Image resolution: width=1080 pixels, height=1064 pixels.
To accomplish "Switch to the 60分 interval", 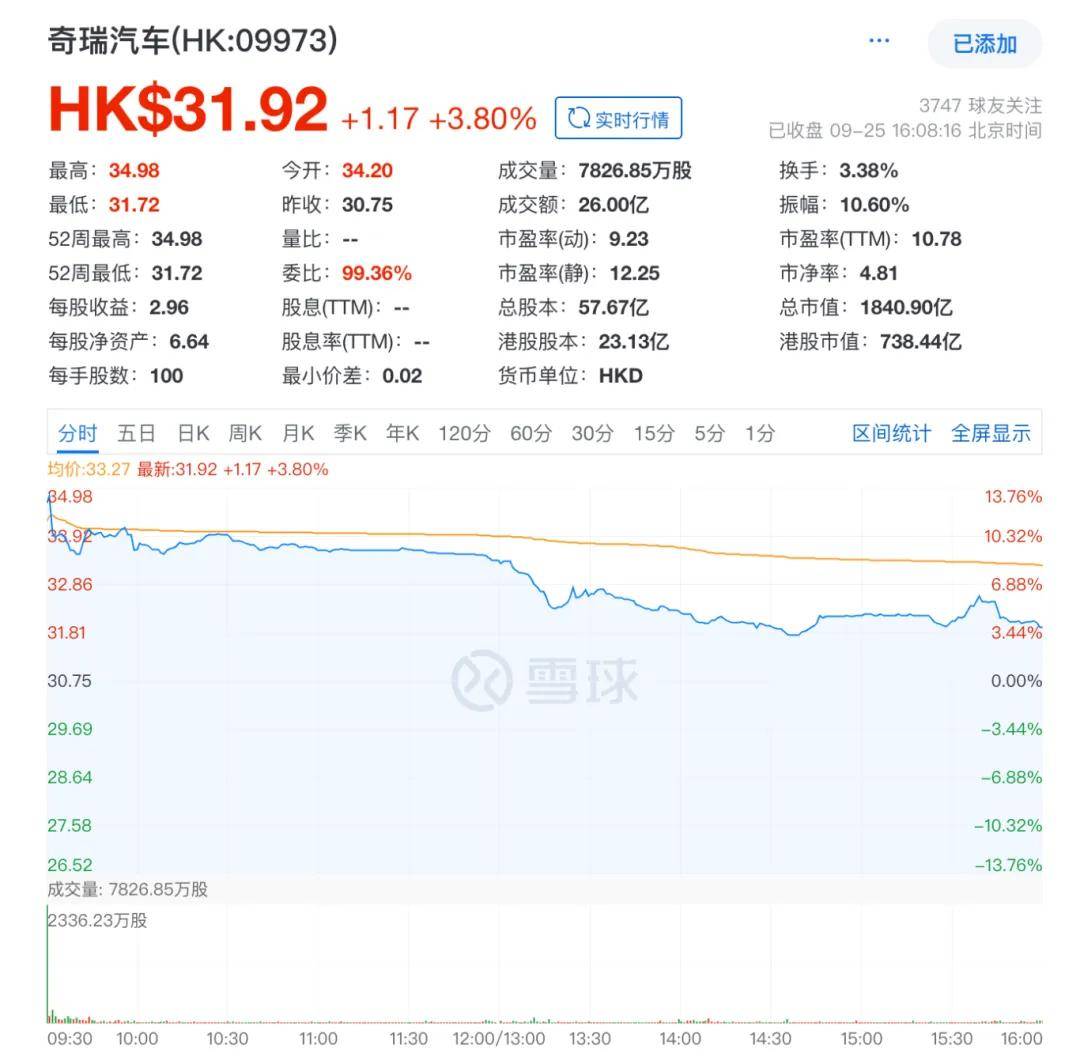I will (x=530, y=433).
